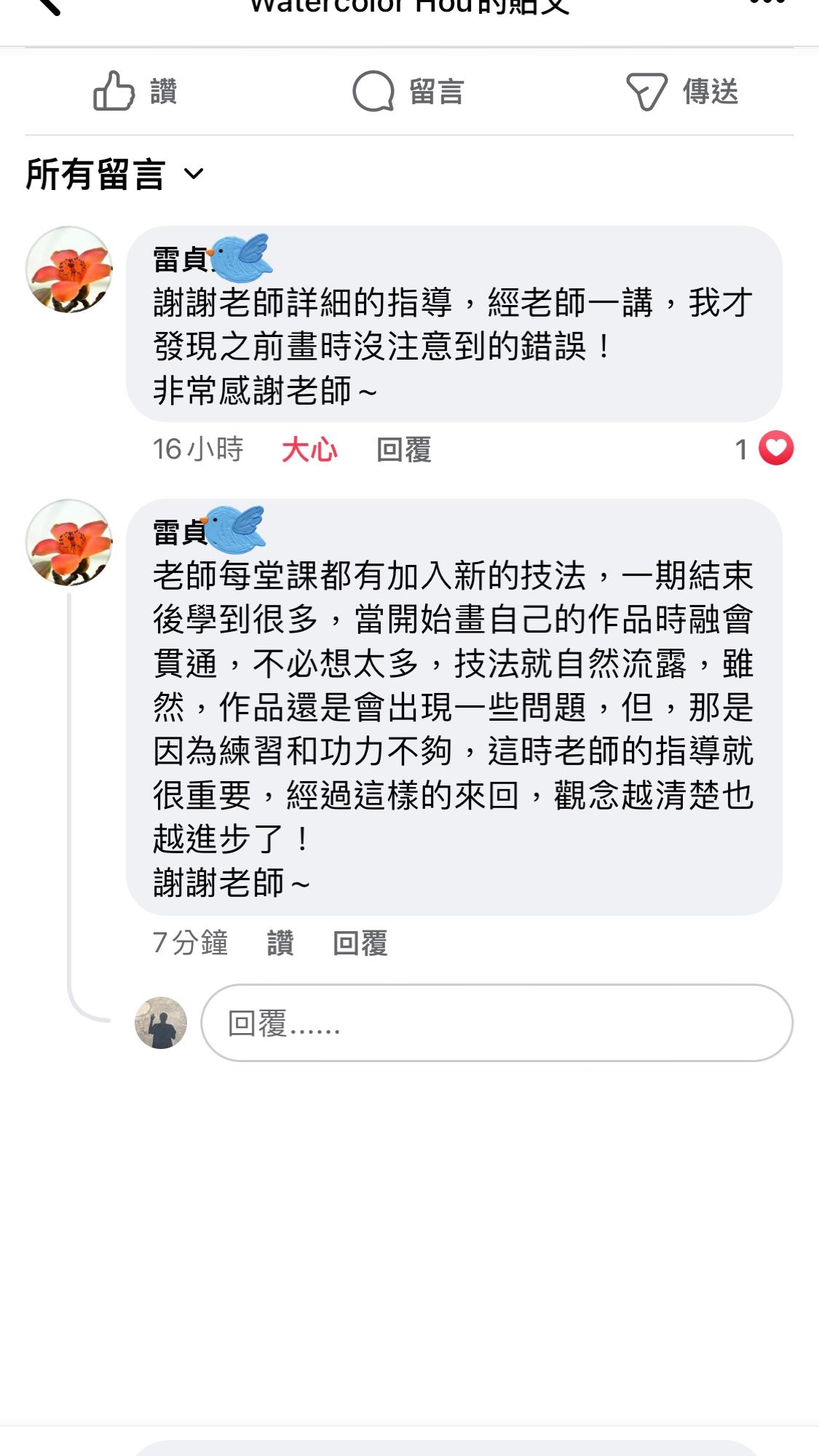Viewport: 819px width, 1456px height.
Task: Share the post via 傳送
Action: coord(683,92)
